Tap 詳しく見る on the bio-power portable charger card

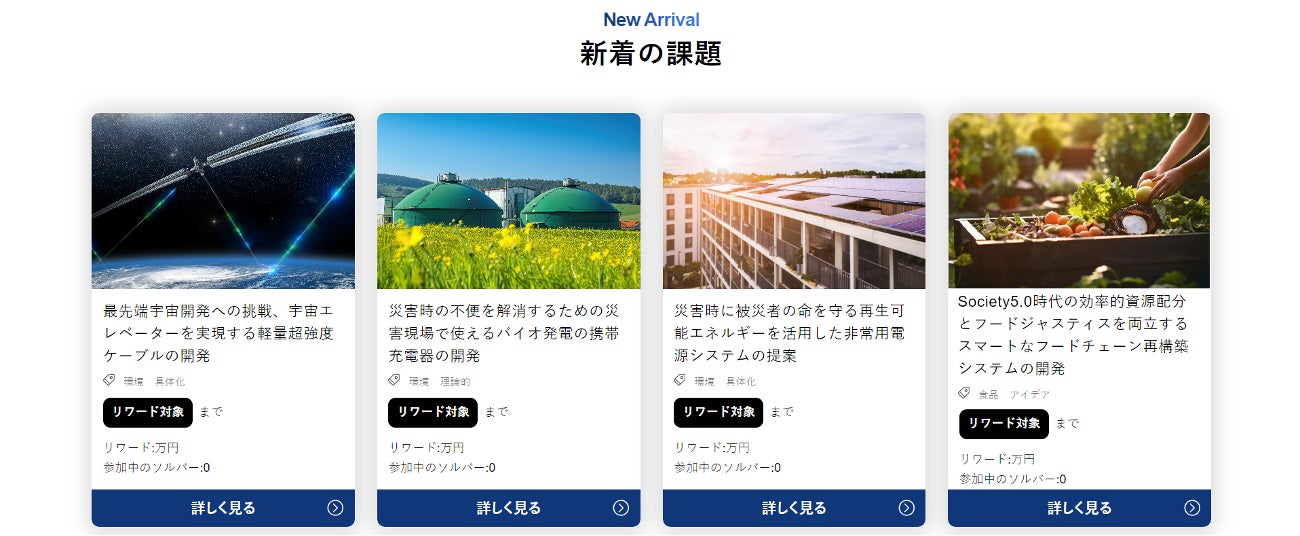coord(508,508)
